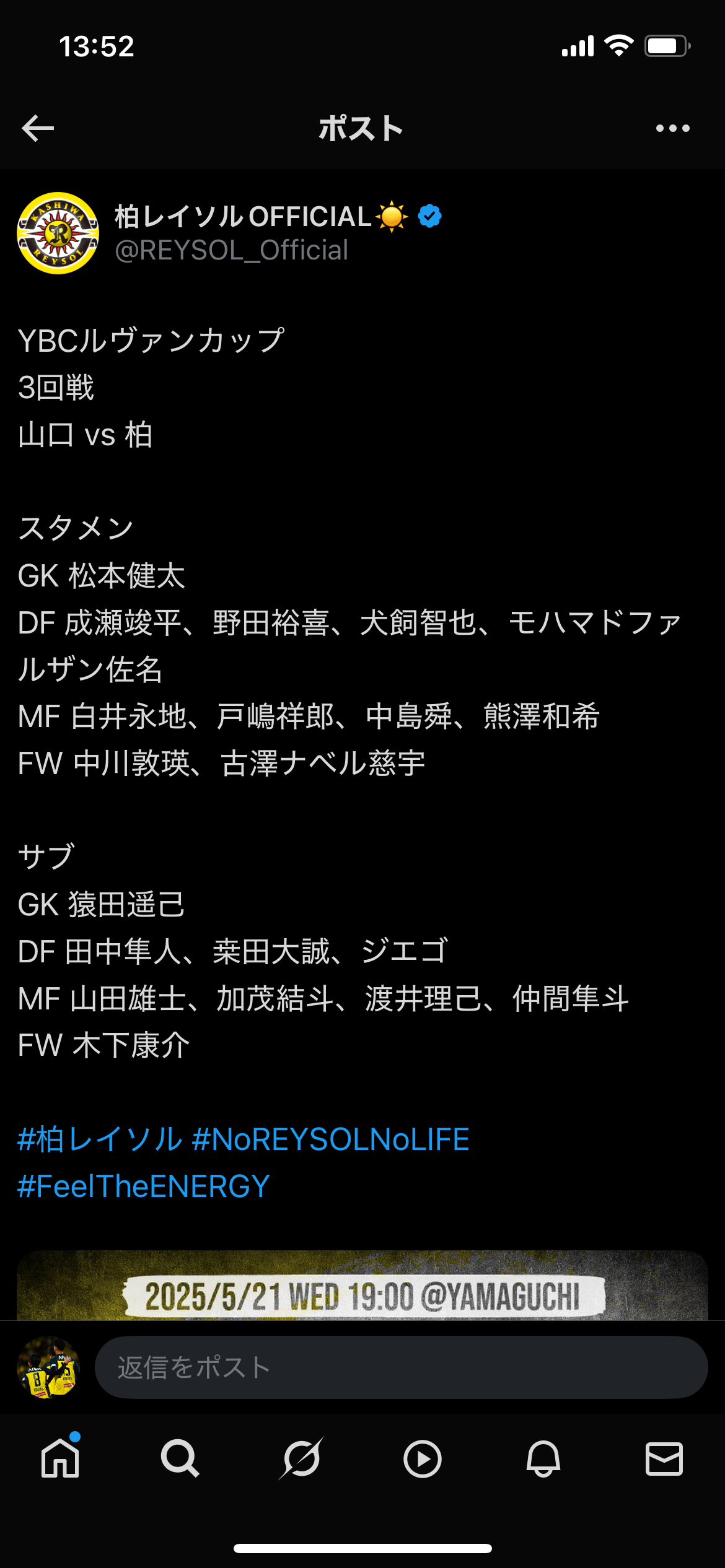Tap the 返信をポスト reply field

pyautogui.click(x=401, y=1367)
